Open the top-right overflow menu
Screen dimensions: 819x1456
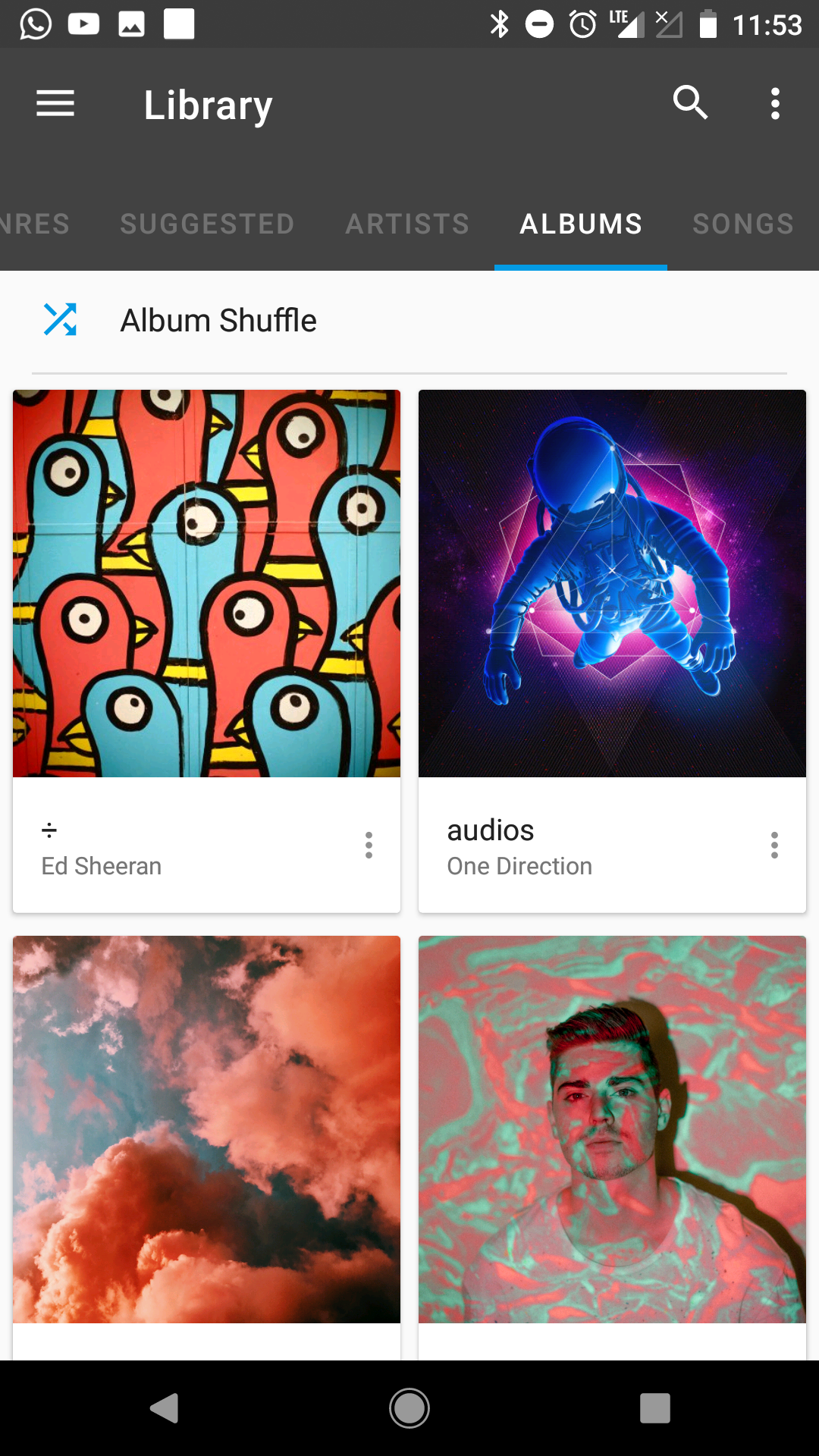click(x=775, y=103)
